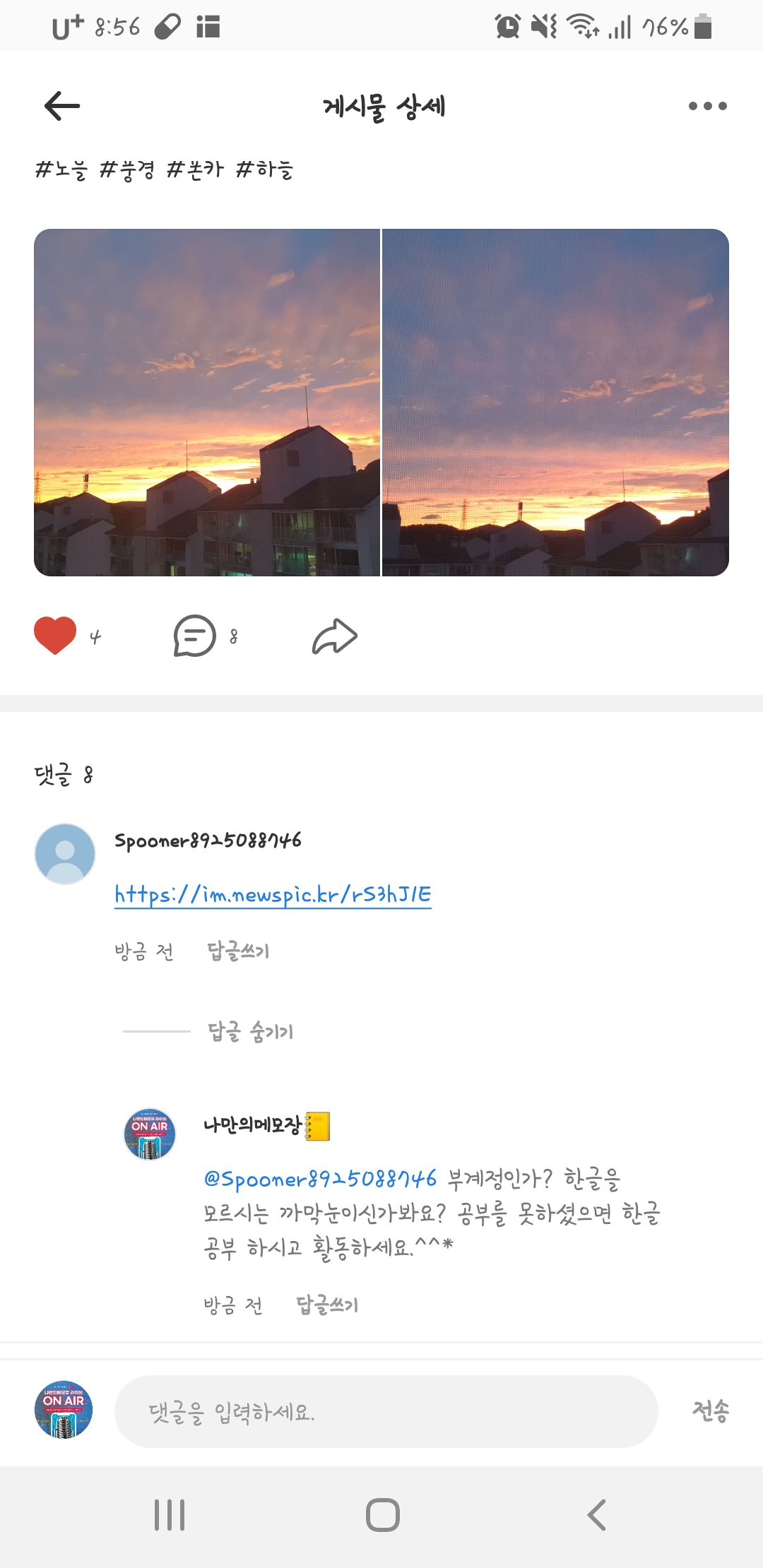
Task: Open the right sunset photo
Action: pos(555,402)
